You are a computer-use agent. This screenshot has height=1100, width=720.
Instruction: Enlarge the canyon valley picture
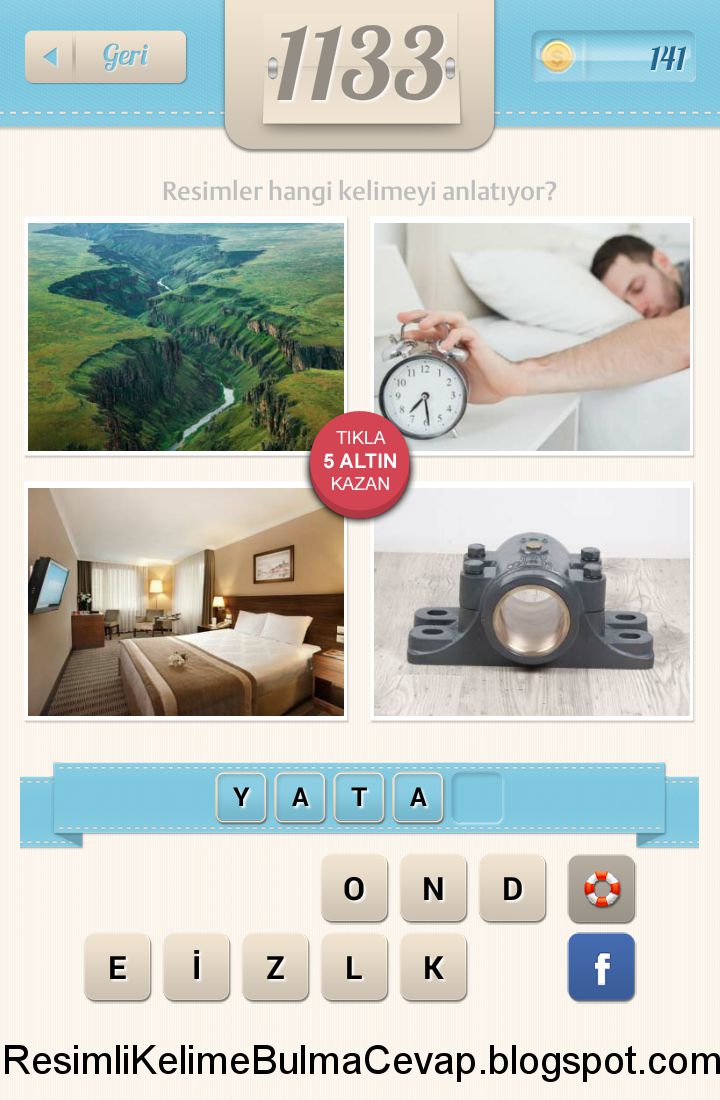tap(186, 337)
